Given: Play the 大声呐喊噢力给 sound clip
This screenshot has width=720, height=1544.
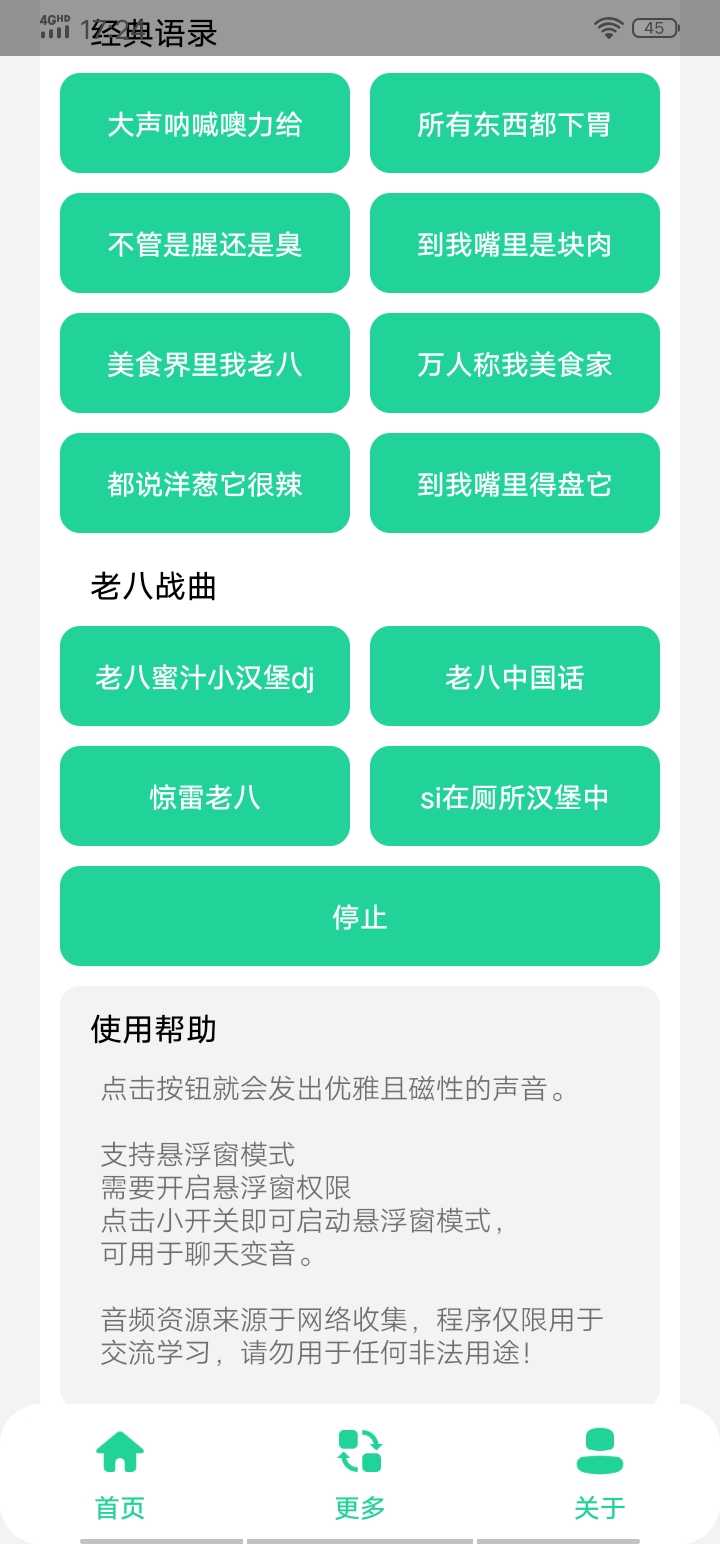Looking at the screenshot, I should 205,124.
